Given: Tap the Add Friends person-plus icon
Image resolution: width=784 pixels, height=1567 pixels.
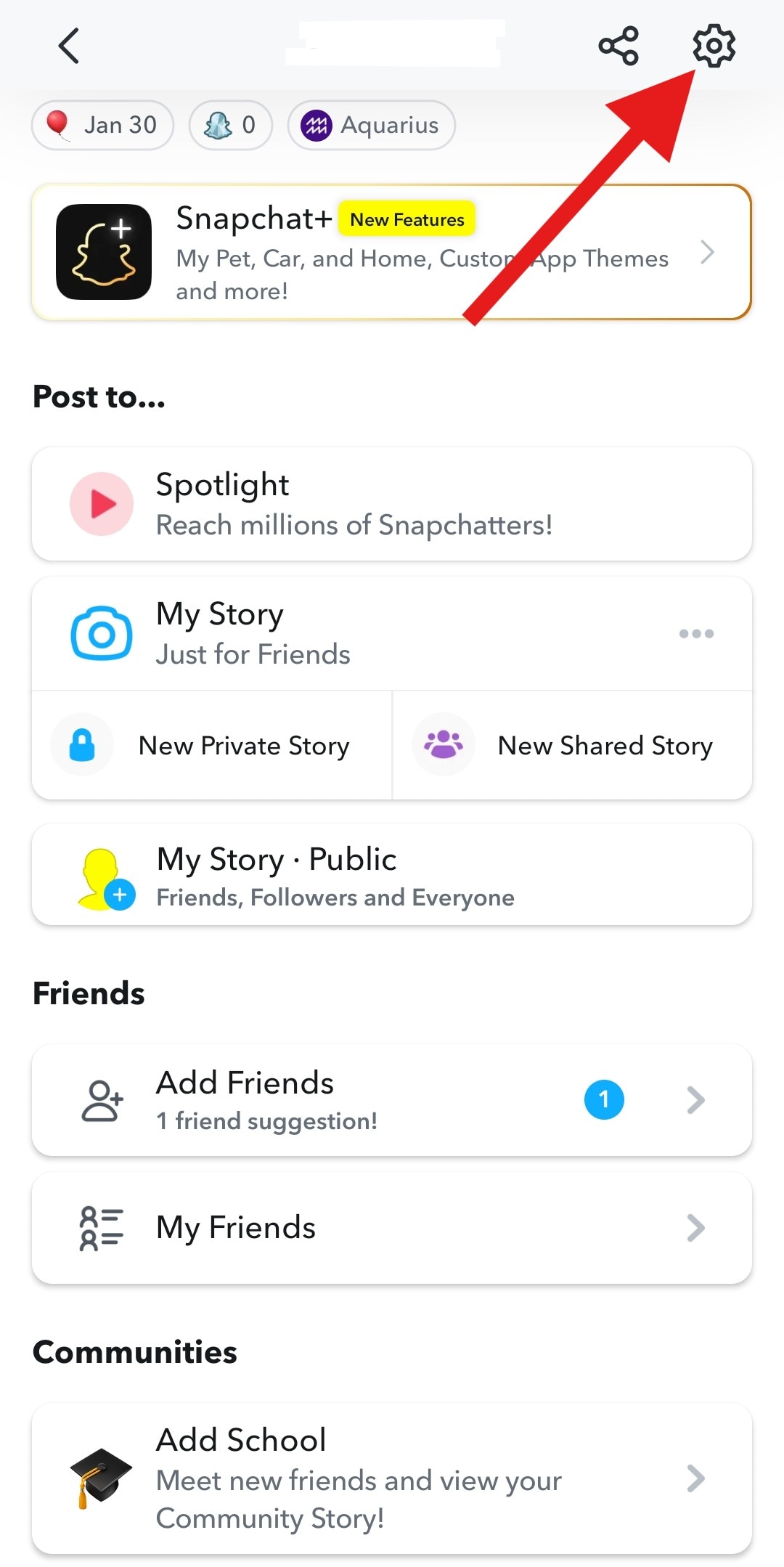Looking at the screenshot, I should point(102,1100).
